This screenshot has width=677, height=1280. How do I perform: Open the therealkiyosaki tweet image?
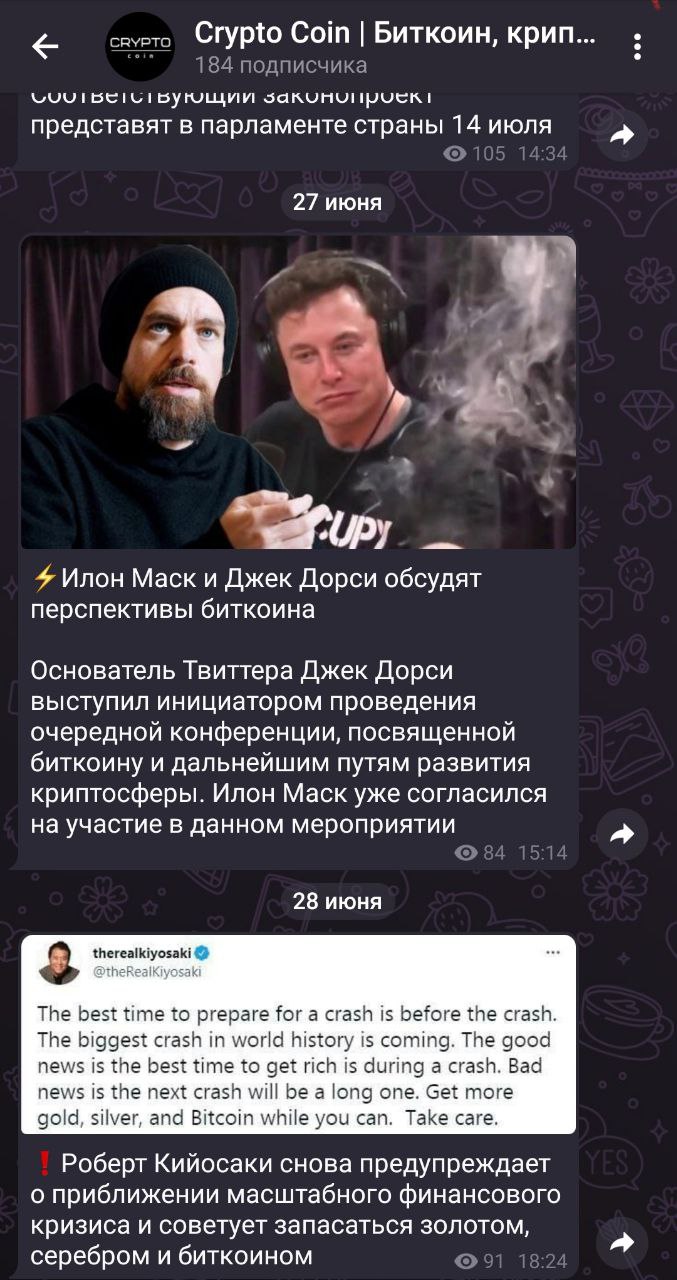click(x=298, y=1033)
